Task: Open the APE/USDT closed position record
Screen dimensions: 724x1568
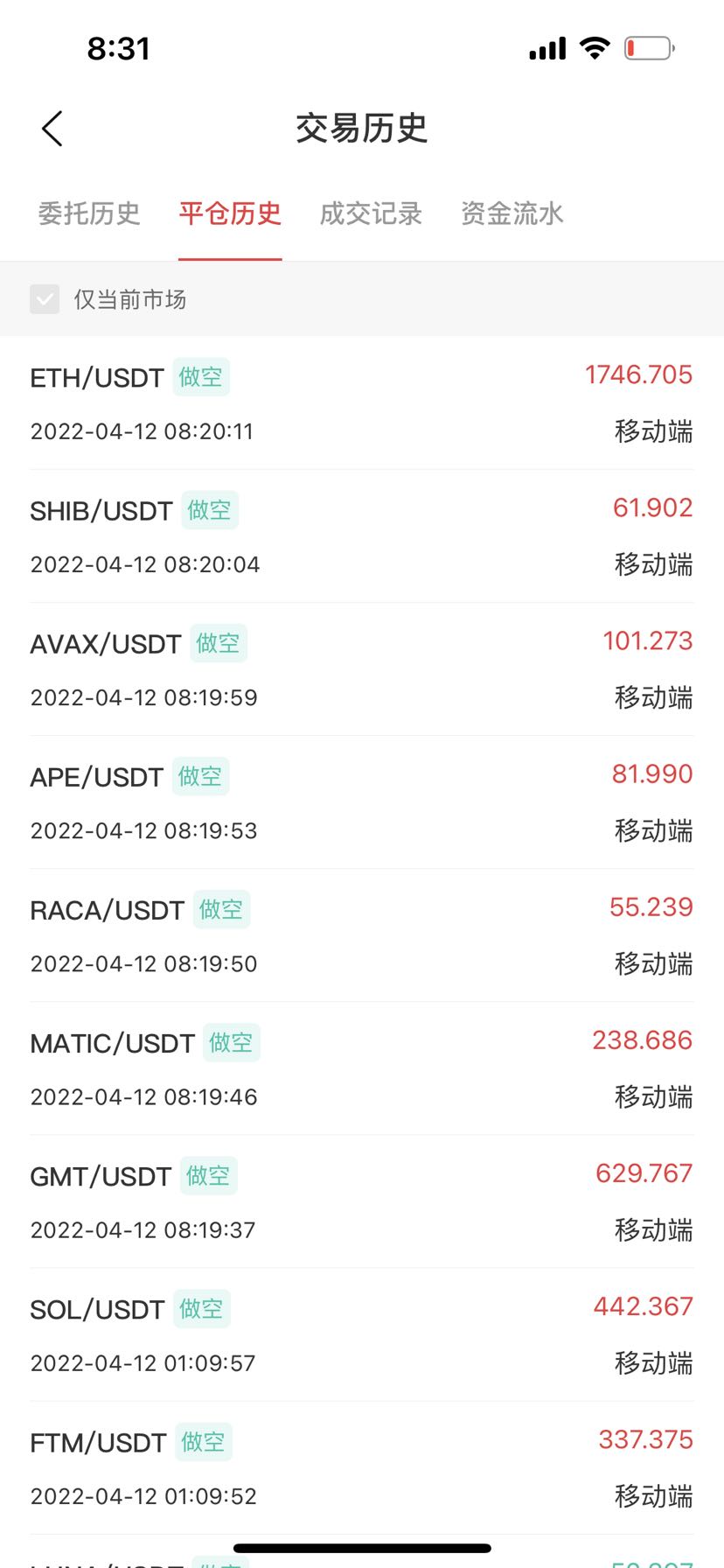Action: pos(362,802)
